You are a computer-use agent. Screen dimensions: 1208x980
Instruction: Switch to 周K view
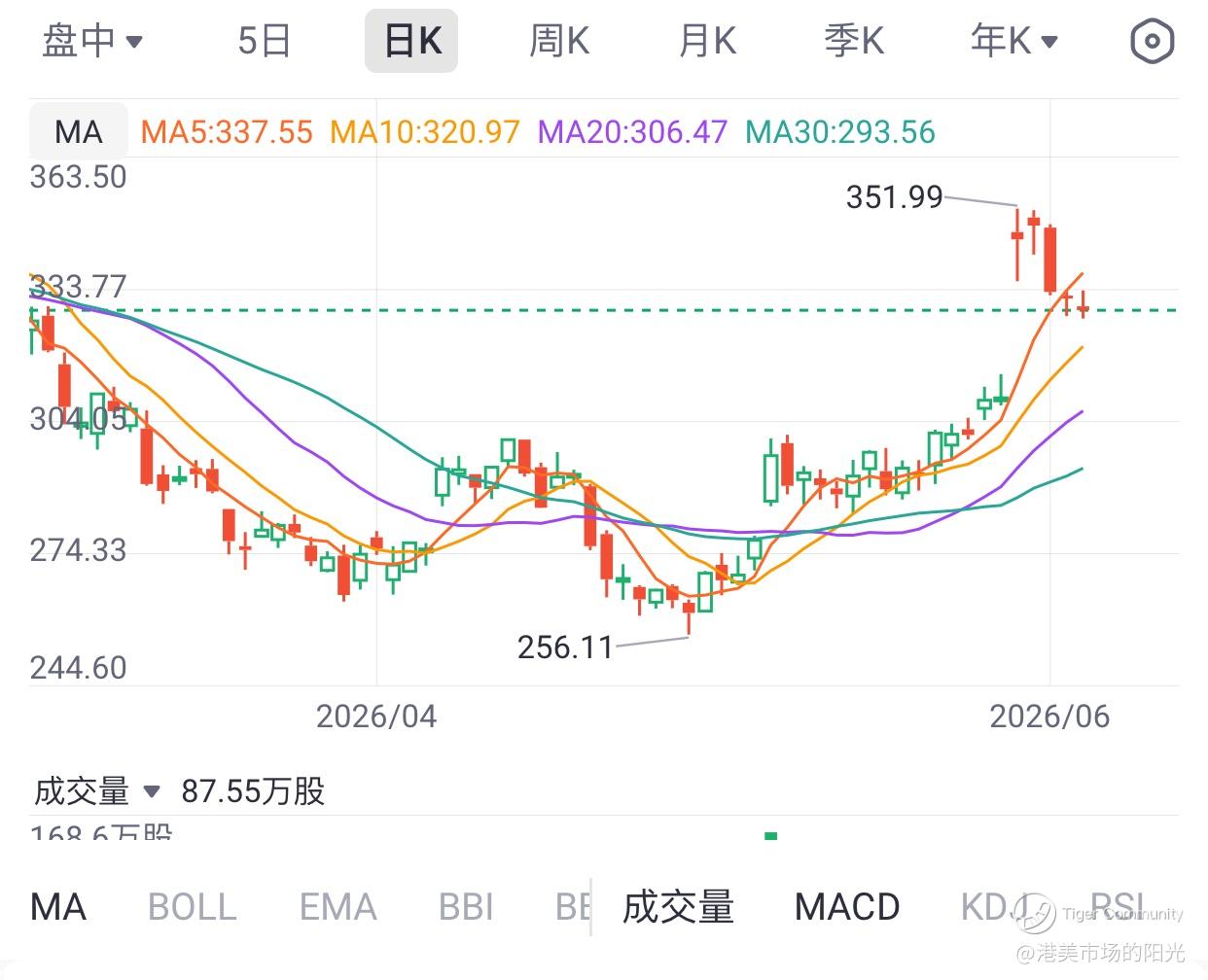click(x=559, y=41)
